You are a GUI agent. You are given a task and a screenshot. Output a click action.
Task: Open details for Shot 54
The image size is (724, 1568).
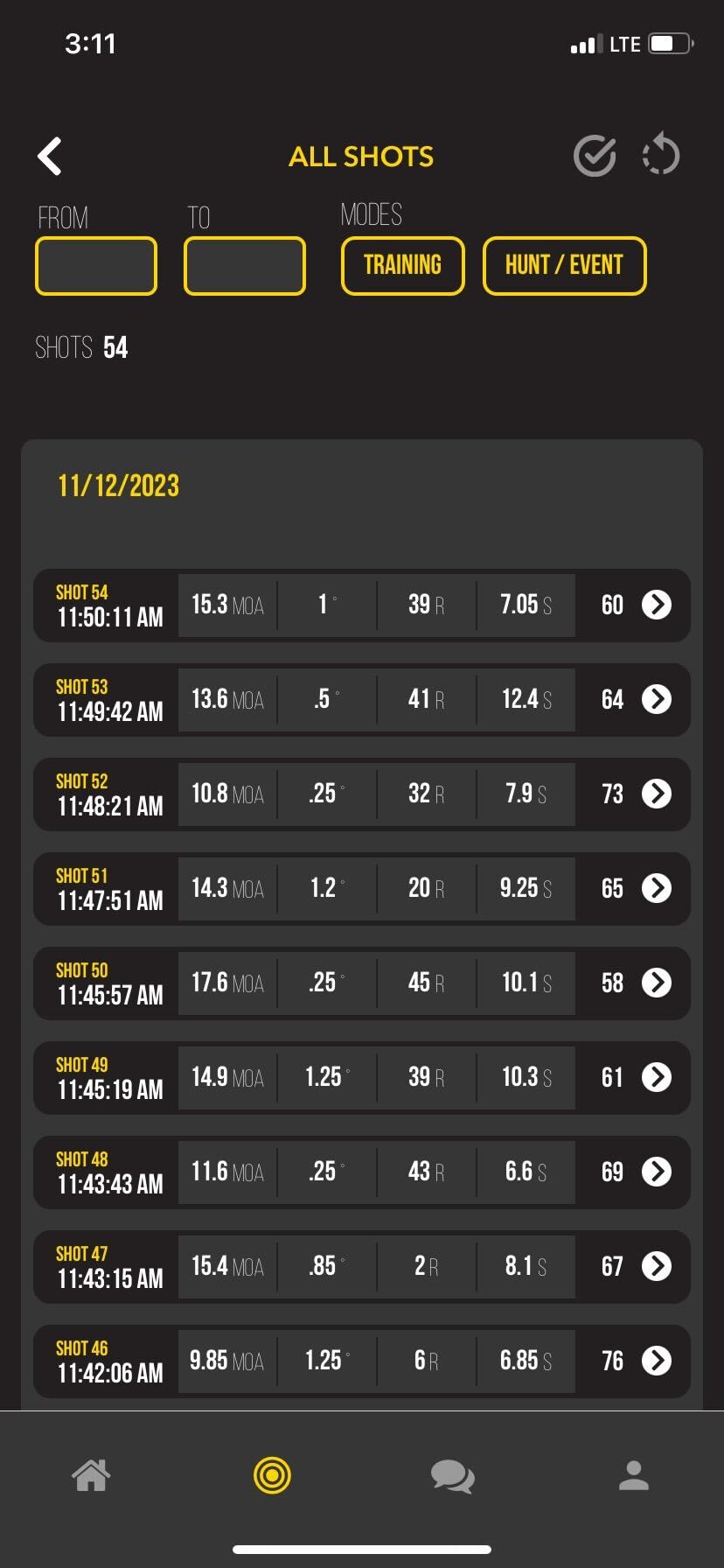pyautogui.click(x=657, y=605)
